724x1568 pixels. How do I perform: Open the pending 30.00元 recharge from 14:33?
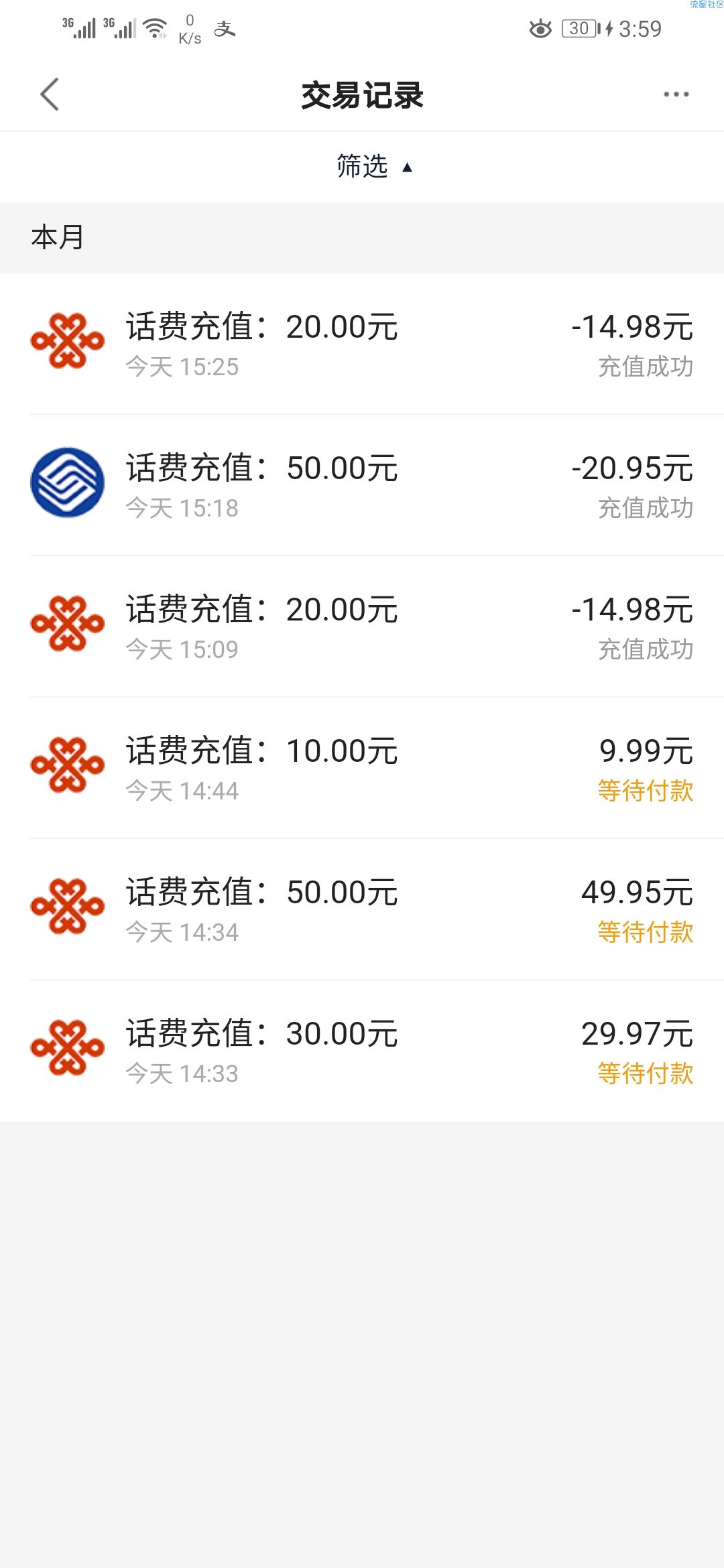(x=362, y=1051)
